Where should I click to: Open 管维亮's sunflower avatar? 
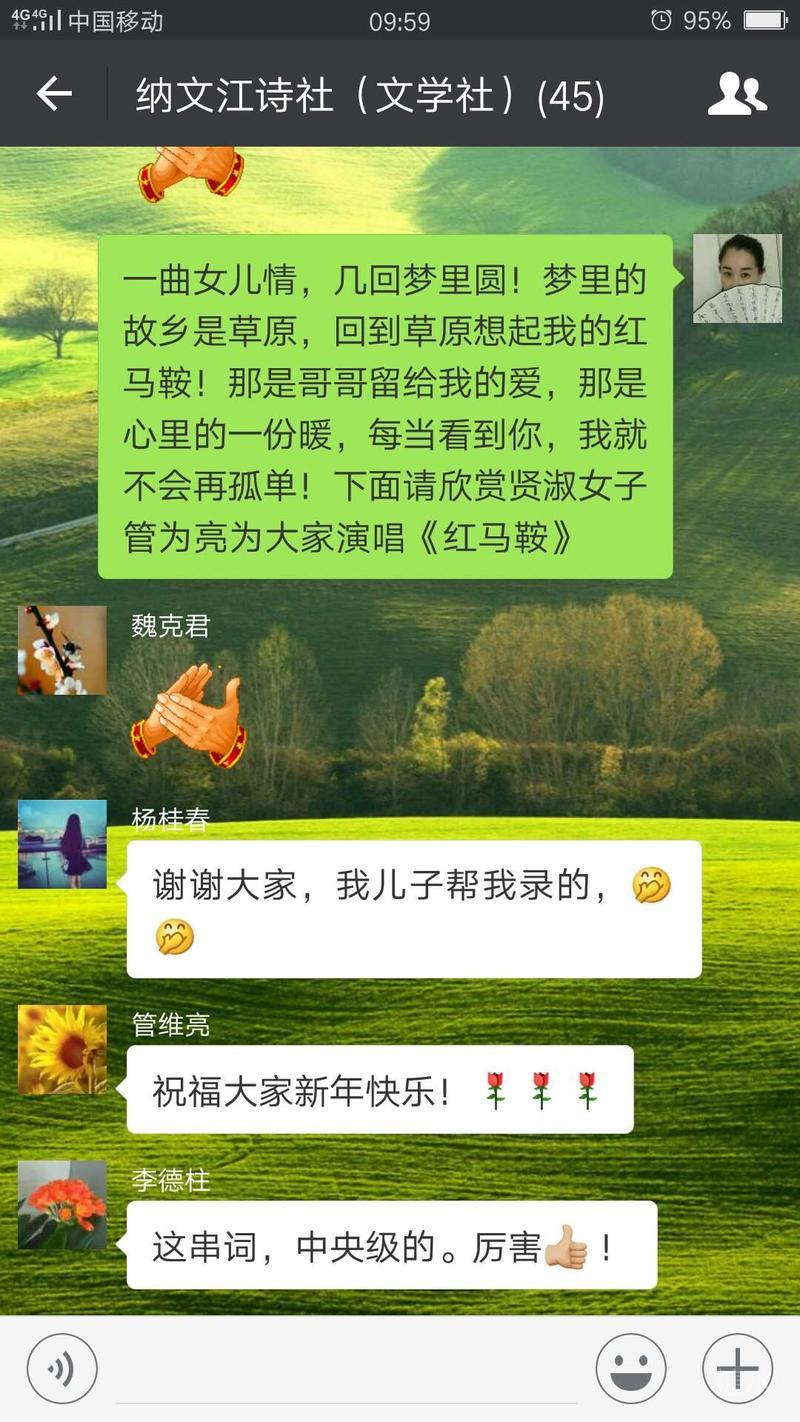pos(62,1049)
